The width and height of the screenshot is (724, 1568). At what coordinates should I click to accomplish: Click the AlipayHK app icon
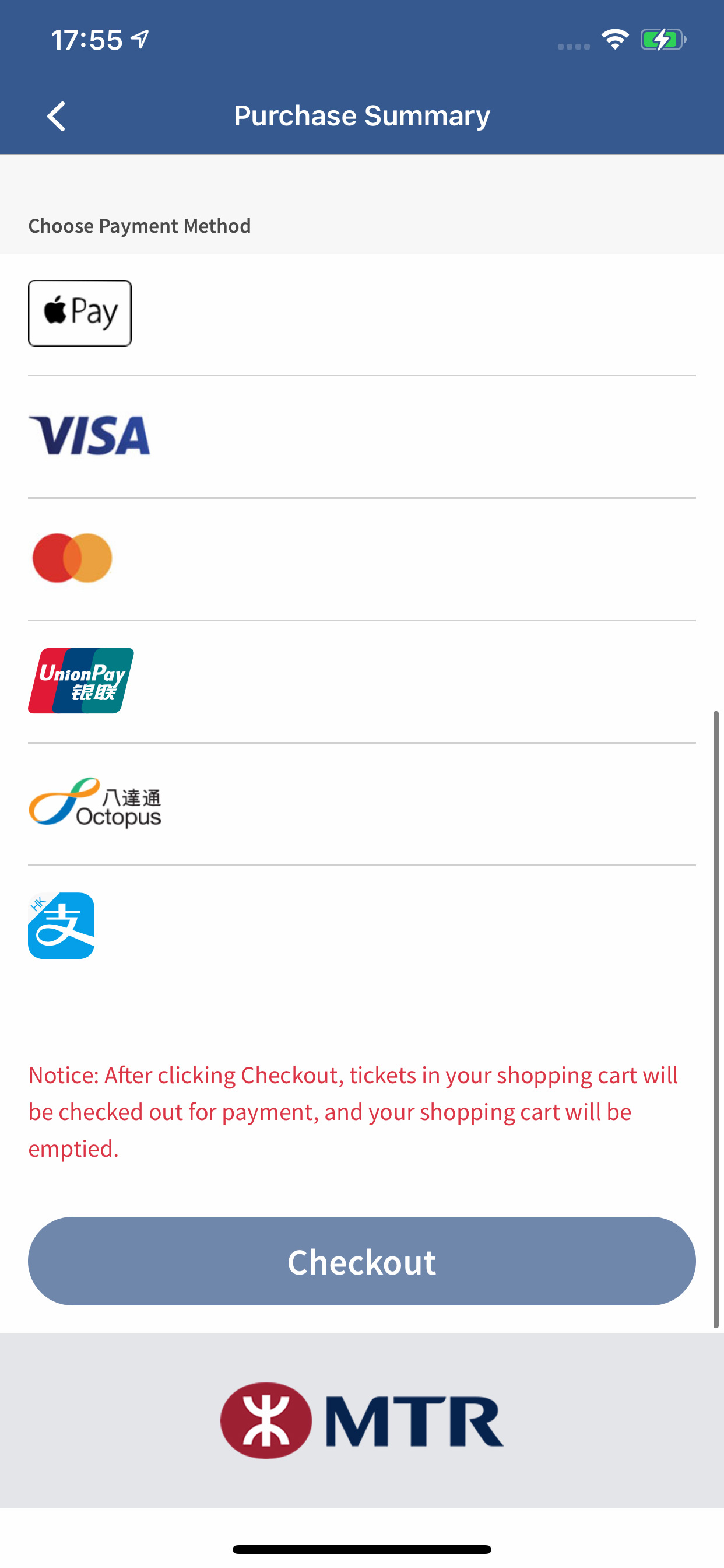[61, 926]
